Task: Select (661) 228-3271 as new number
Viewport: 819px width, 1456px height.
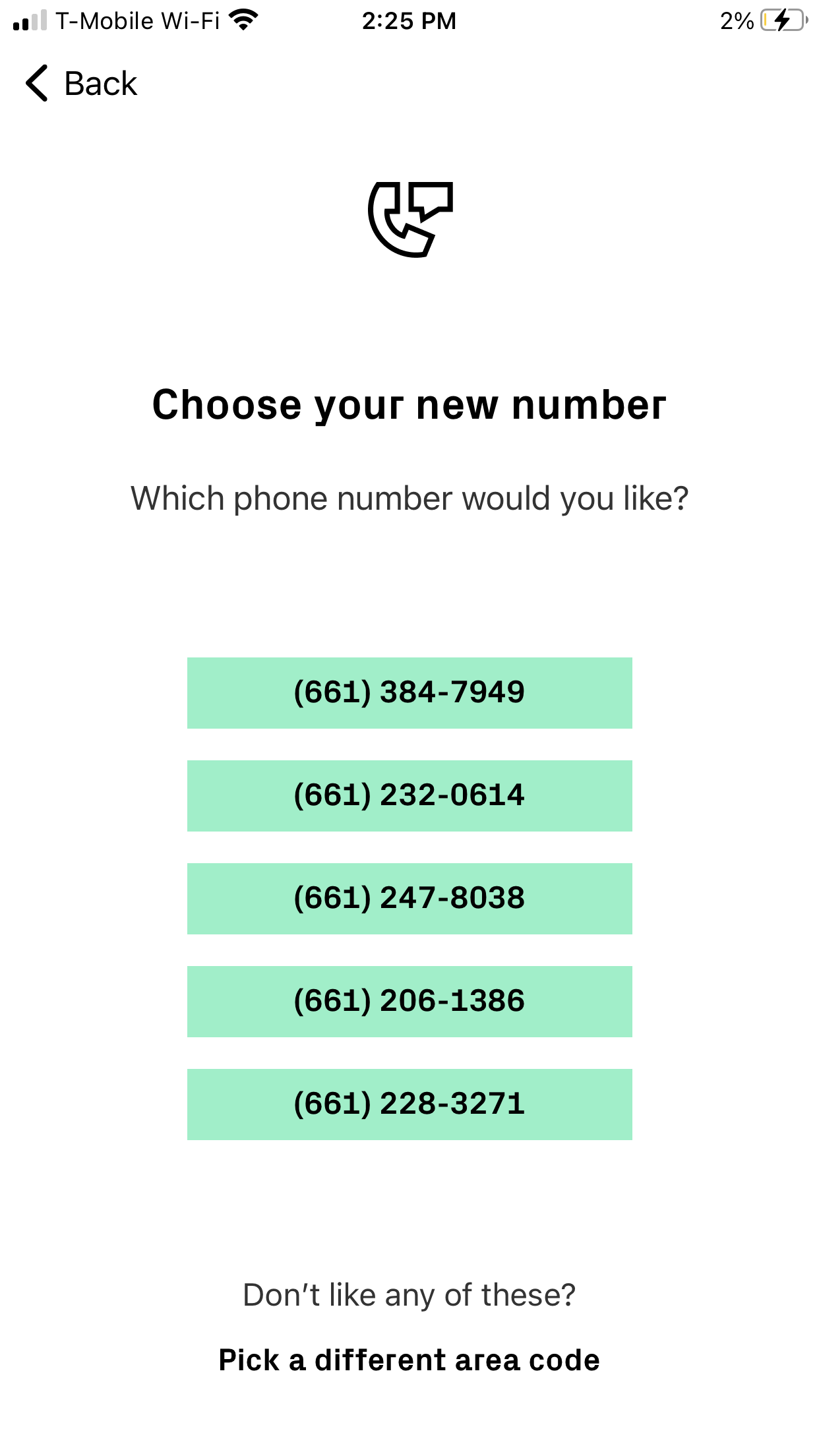Action: 409,1104
